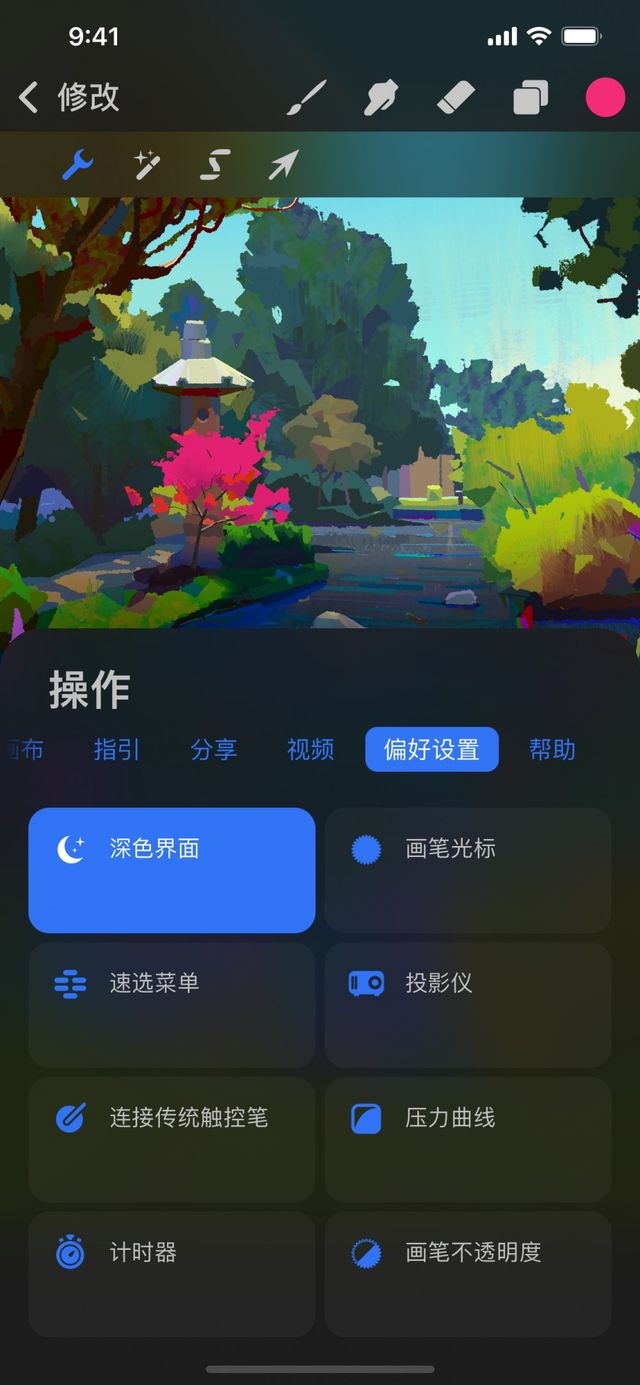Activate the arrow transform tool

click(283, 164)
